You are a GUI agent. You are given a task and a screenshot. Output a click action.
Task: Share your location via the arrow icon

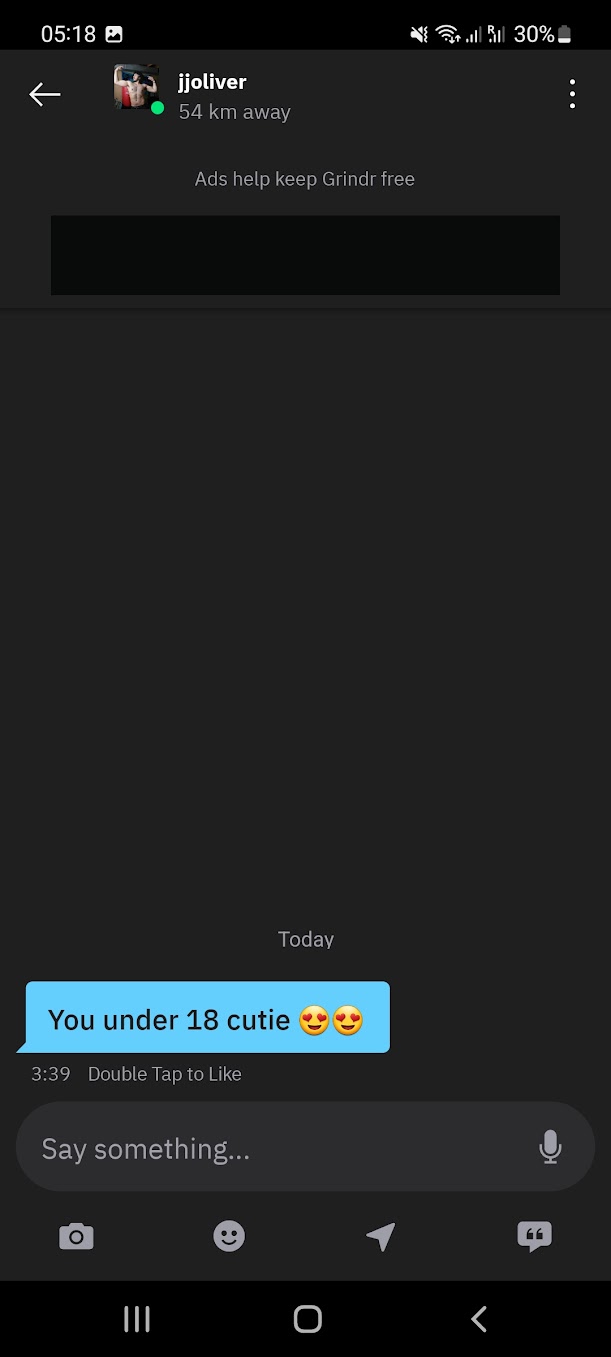pyautogui.click(x=381, y=1237)
